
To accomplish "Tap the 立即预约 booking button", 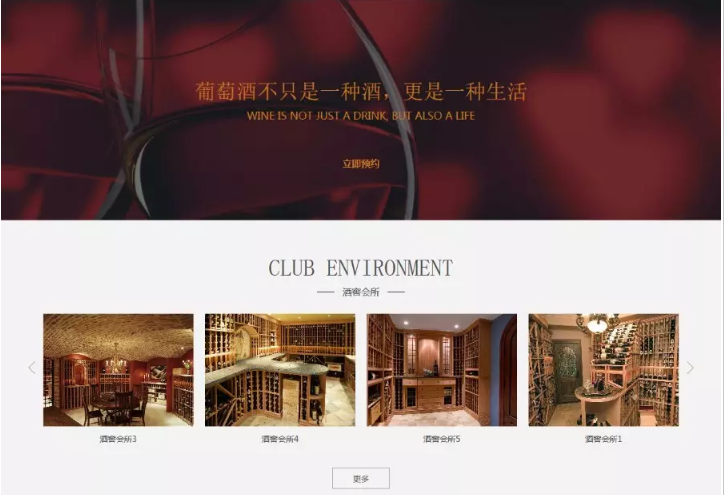I will [361, 163].
